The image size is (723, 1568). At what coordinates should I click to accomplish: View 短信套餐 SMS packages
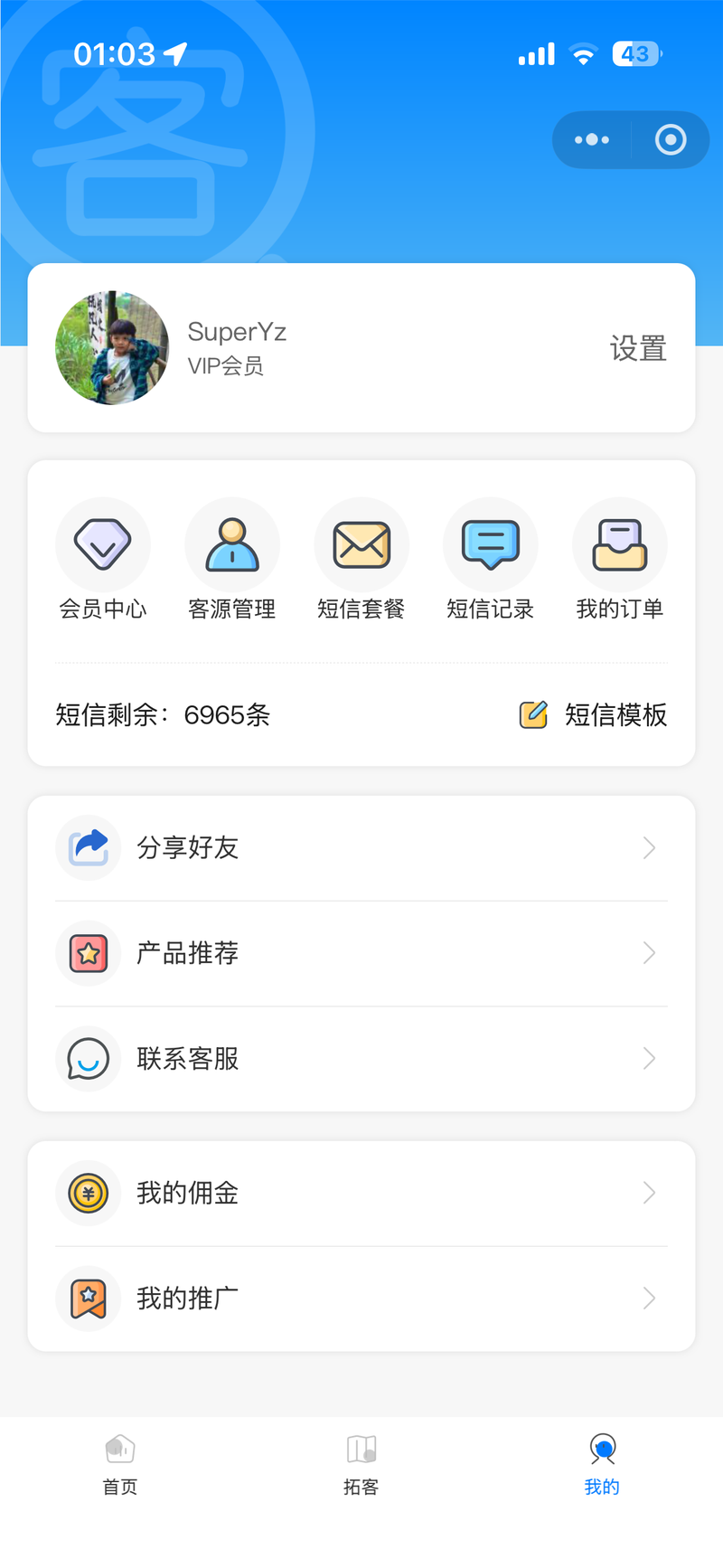coord(361,560)
